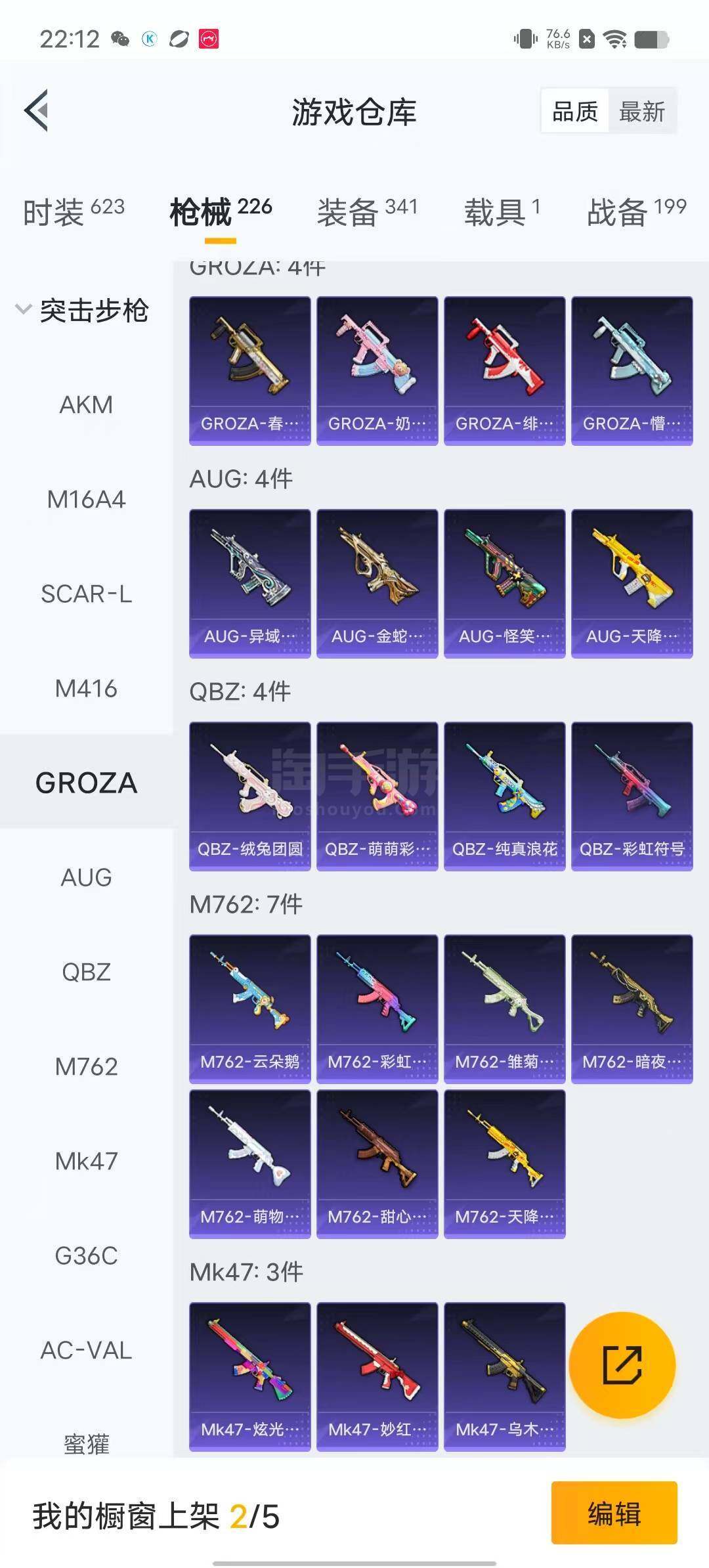Sort items by 最新

click(641, 111)
